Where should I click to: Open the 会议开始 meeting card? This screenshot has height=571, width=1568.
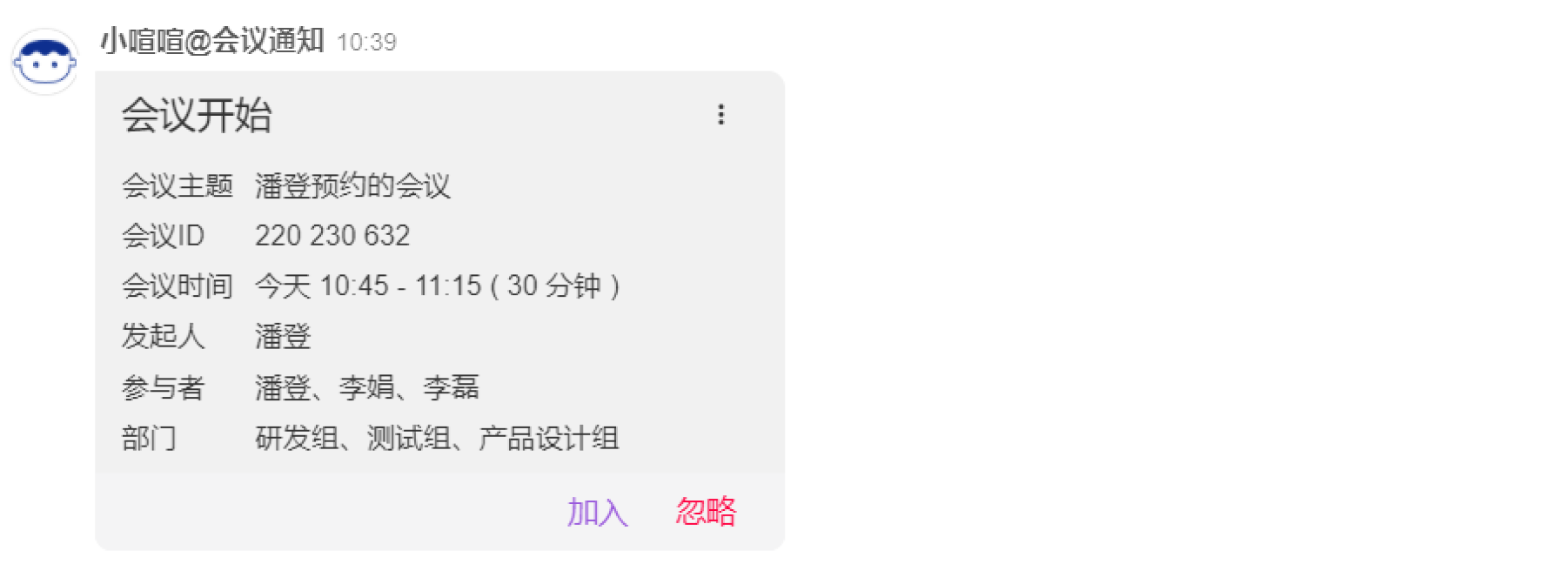(x=197, y=116)
